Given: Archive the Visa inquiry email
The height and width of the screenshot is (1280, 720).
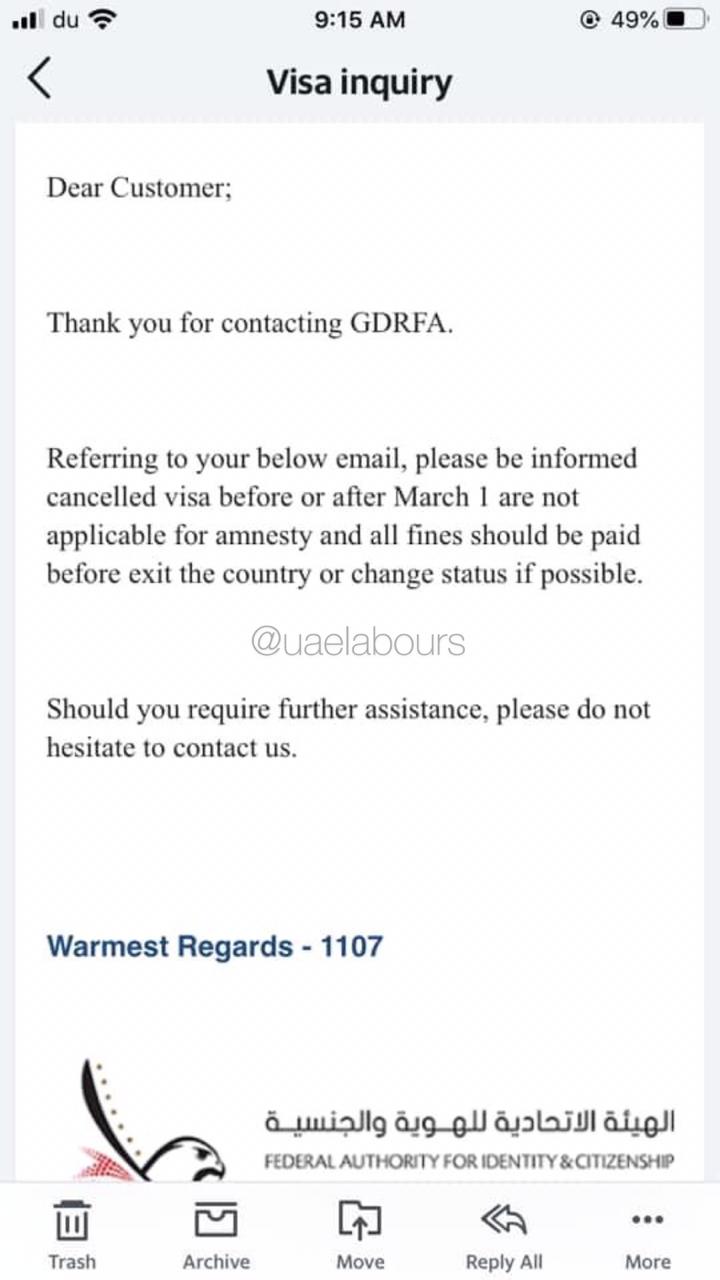Looking at the screenshot, I should pos(216,1235).
